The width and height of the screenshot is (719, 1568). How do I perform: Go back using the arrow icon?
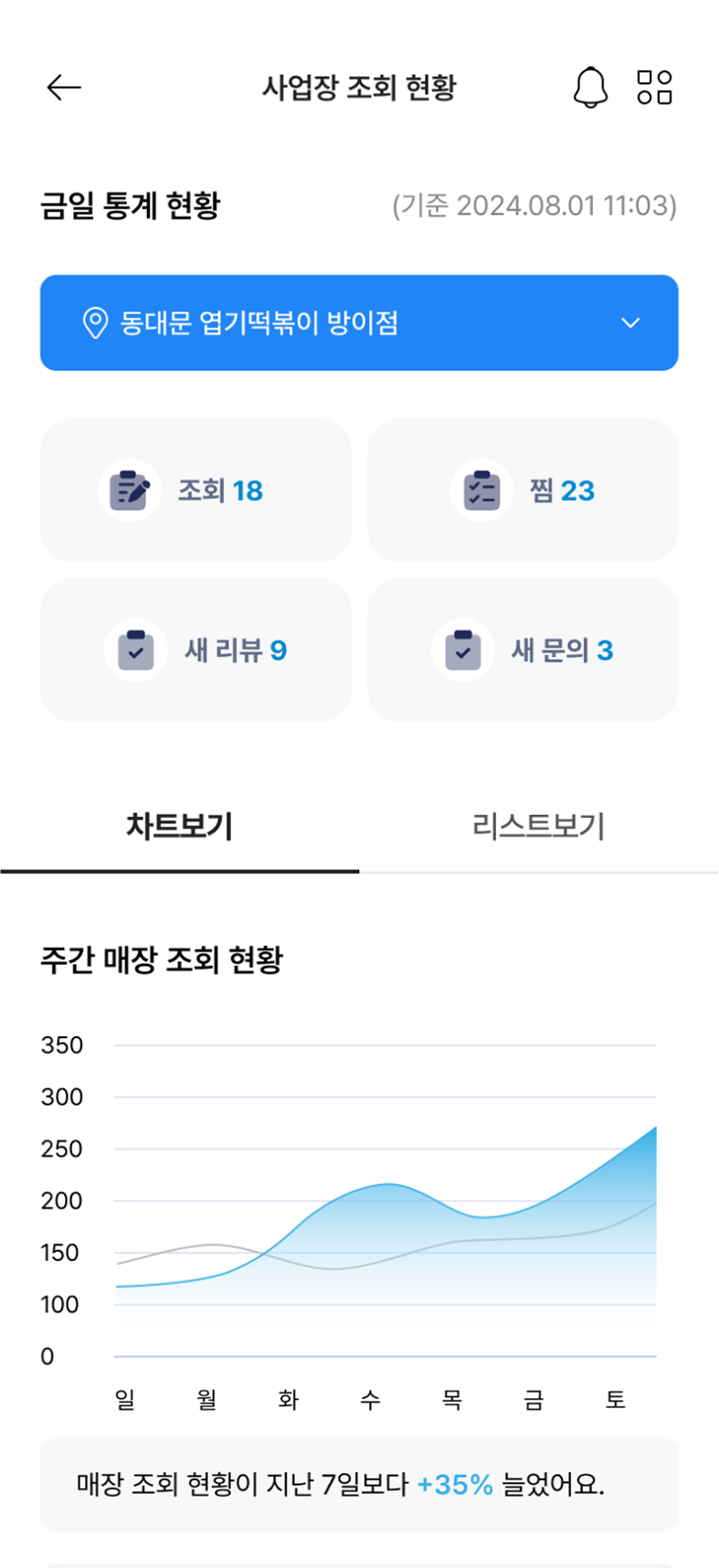[64, 88]
